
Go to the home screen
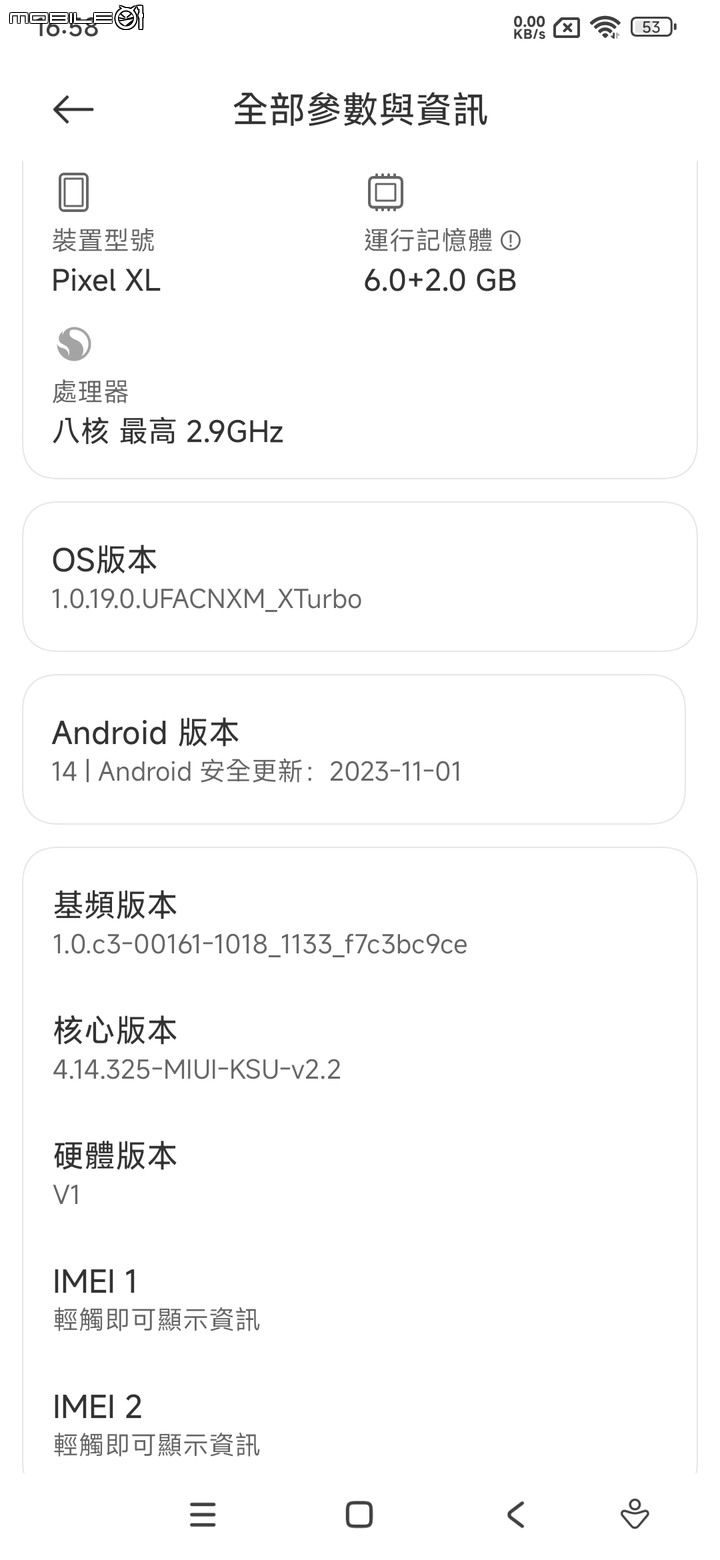[x=359, y=1515]
